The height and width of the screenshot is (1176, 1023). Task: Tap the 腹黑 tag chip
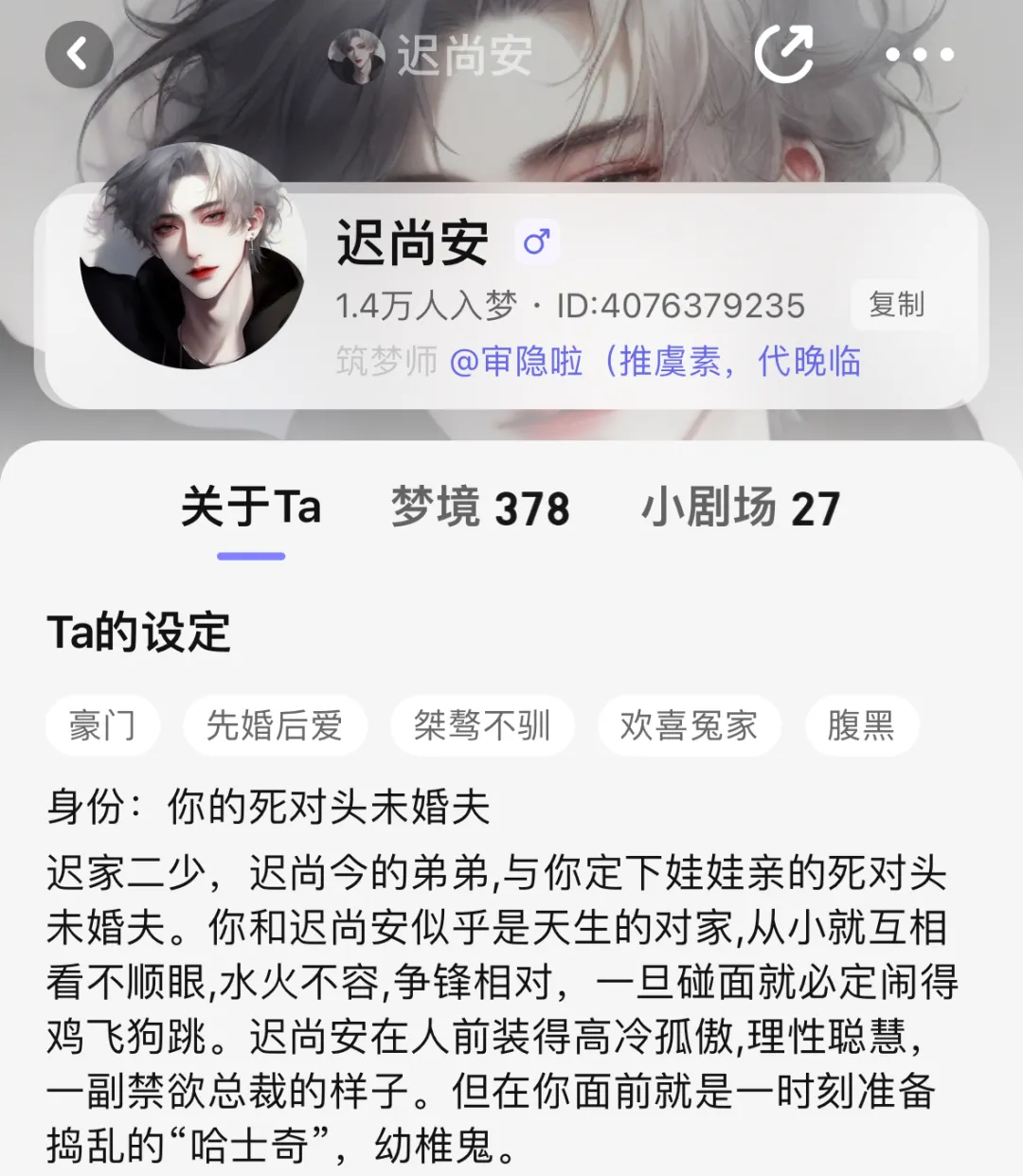tap(861, 726)
